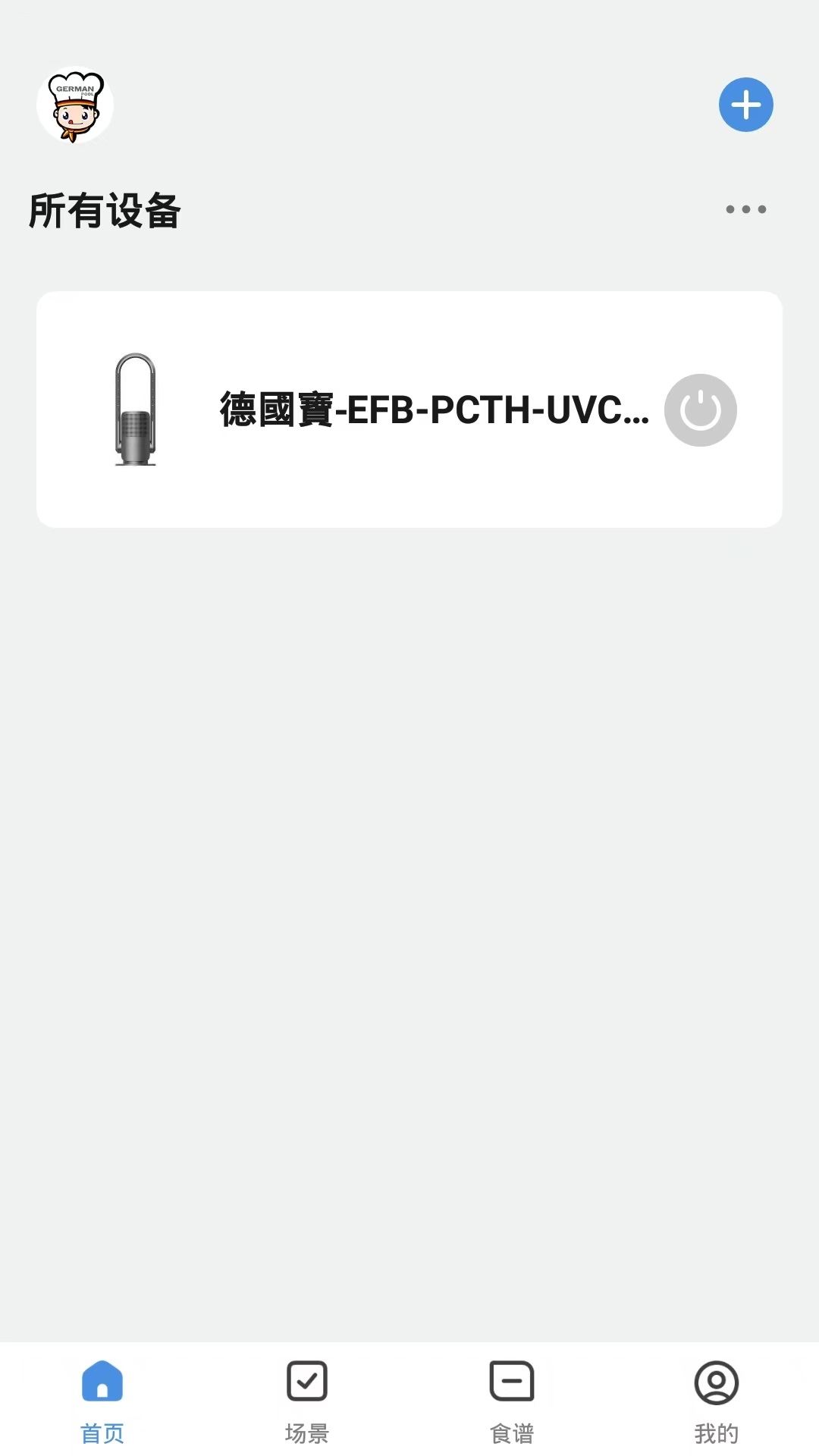Open device list options via ellipsis
Image resolution: width=819 pixels, height=1456 pixels.
coord(744,209)
